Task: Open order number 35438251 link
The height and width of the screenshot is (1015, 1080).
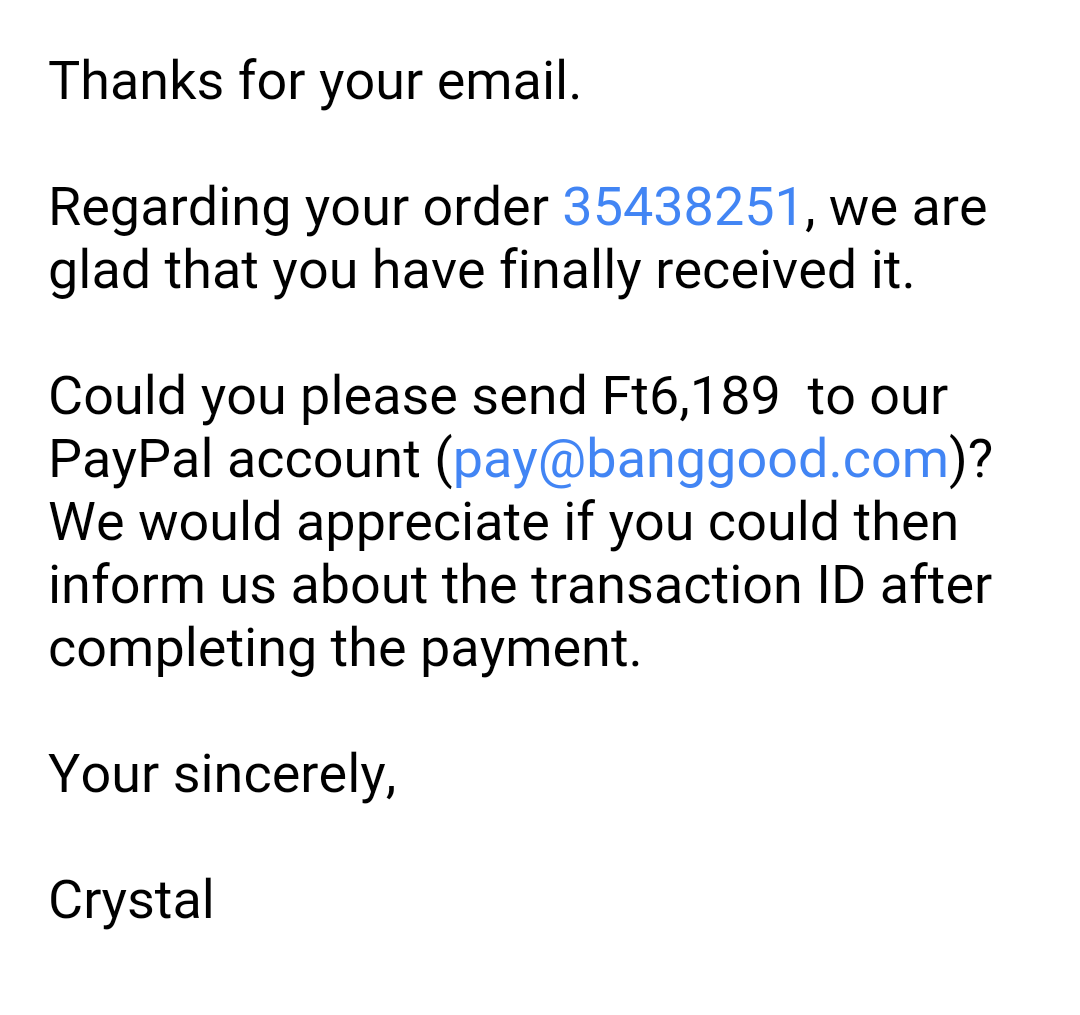Action: point(683,208)
